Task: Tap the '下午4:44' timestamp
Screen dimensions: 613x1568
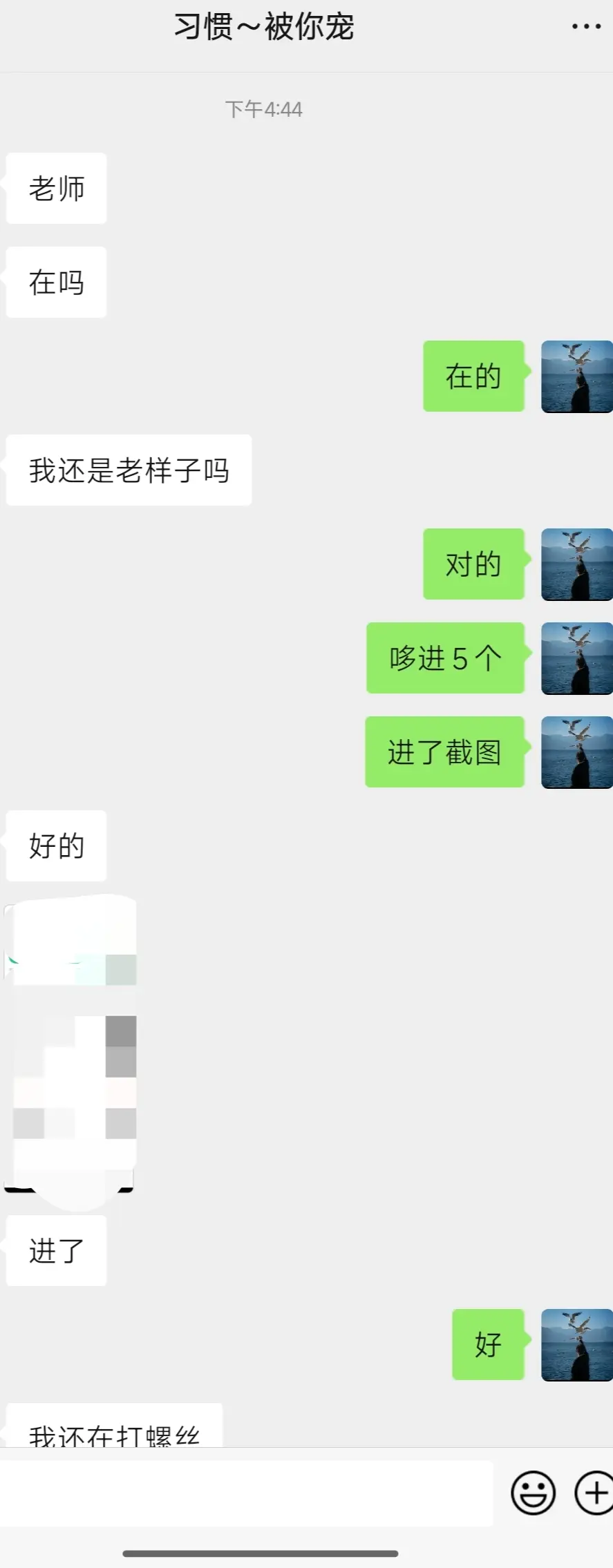Action: click(265, 108)
